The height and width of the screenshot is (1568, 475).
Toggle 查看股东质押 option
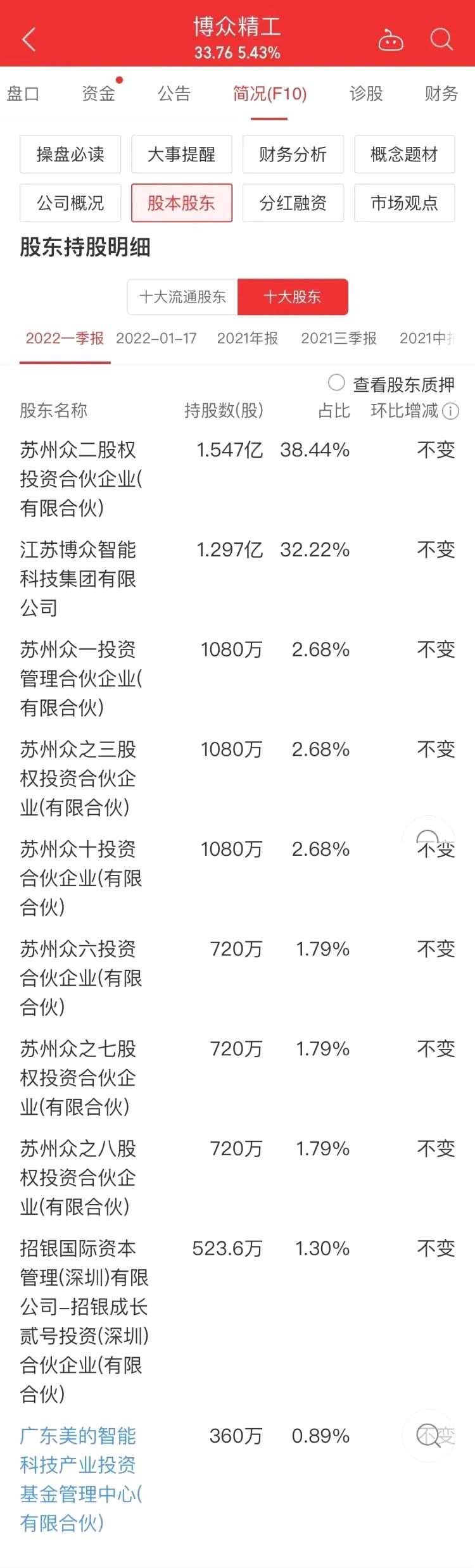[336, 383]
